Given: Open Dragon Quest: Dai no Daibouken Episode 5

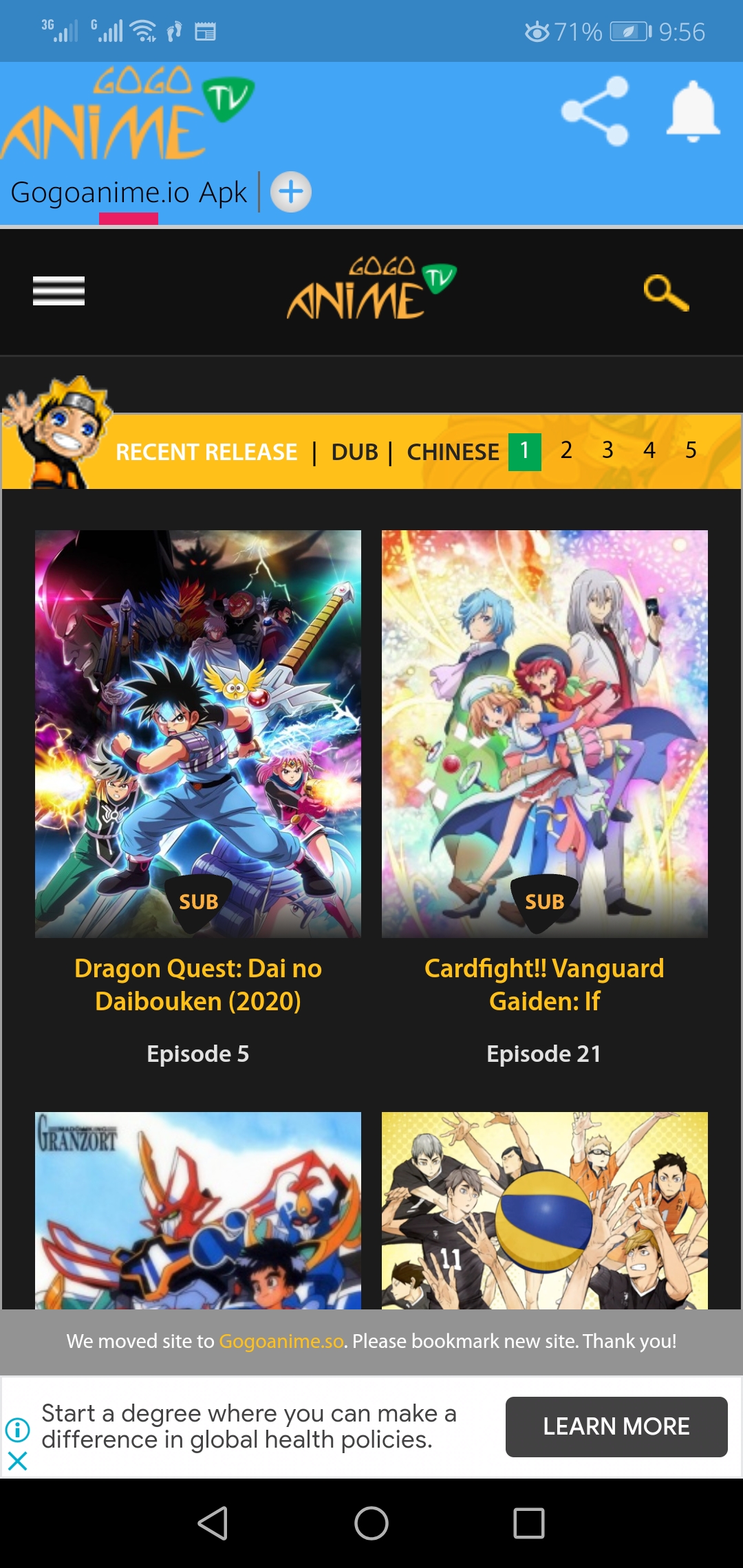Looking at the screenshot, I should coord(198,734).
